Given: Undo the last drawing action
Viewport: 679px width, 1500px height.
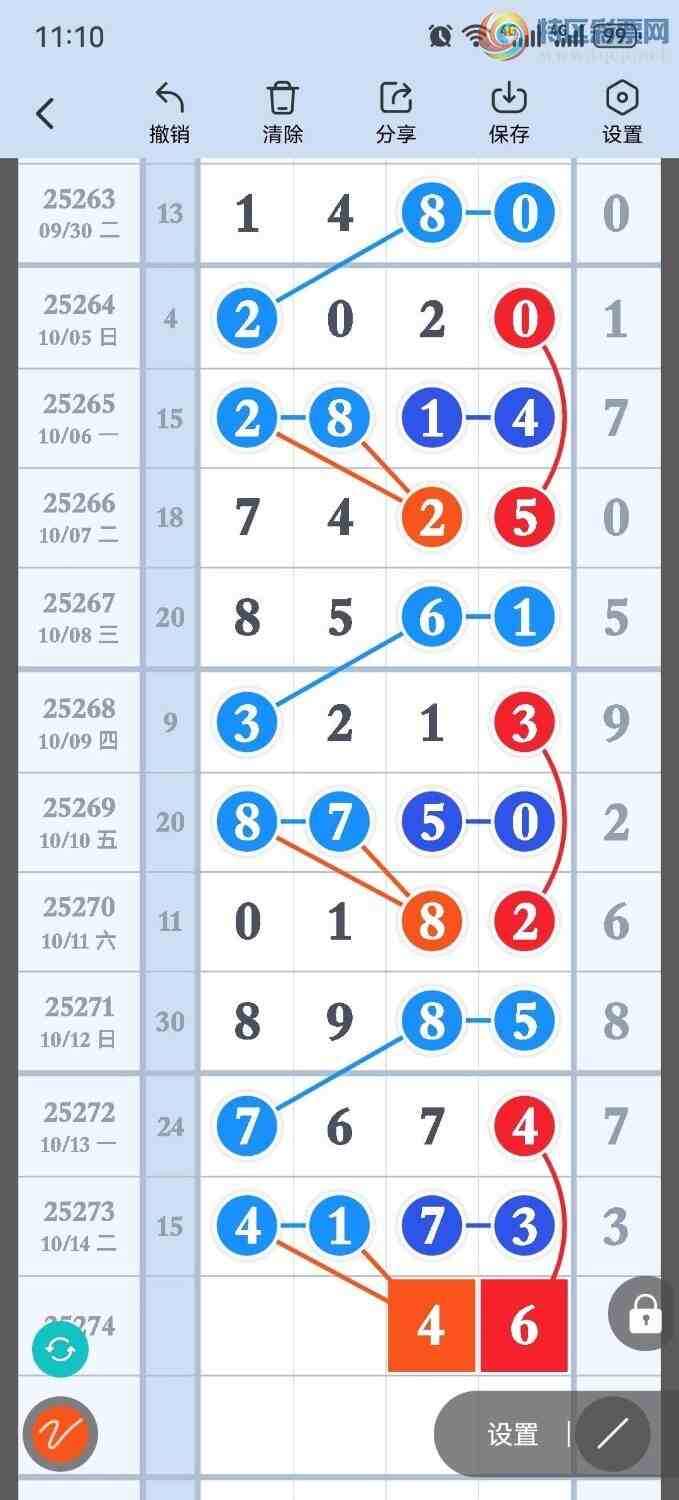Looking at the screenshot, I should (x=170, y=112).
